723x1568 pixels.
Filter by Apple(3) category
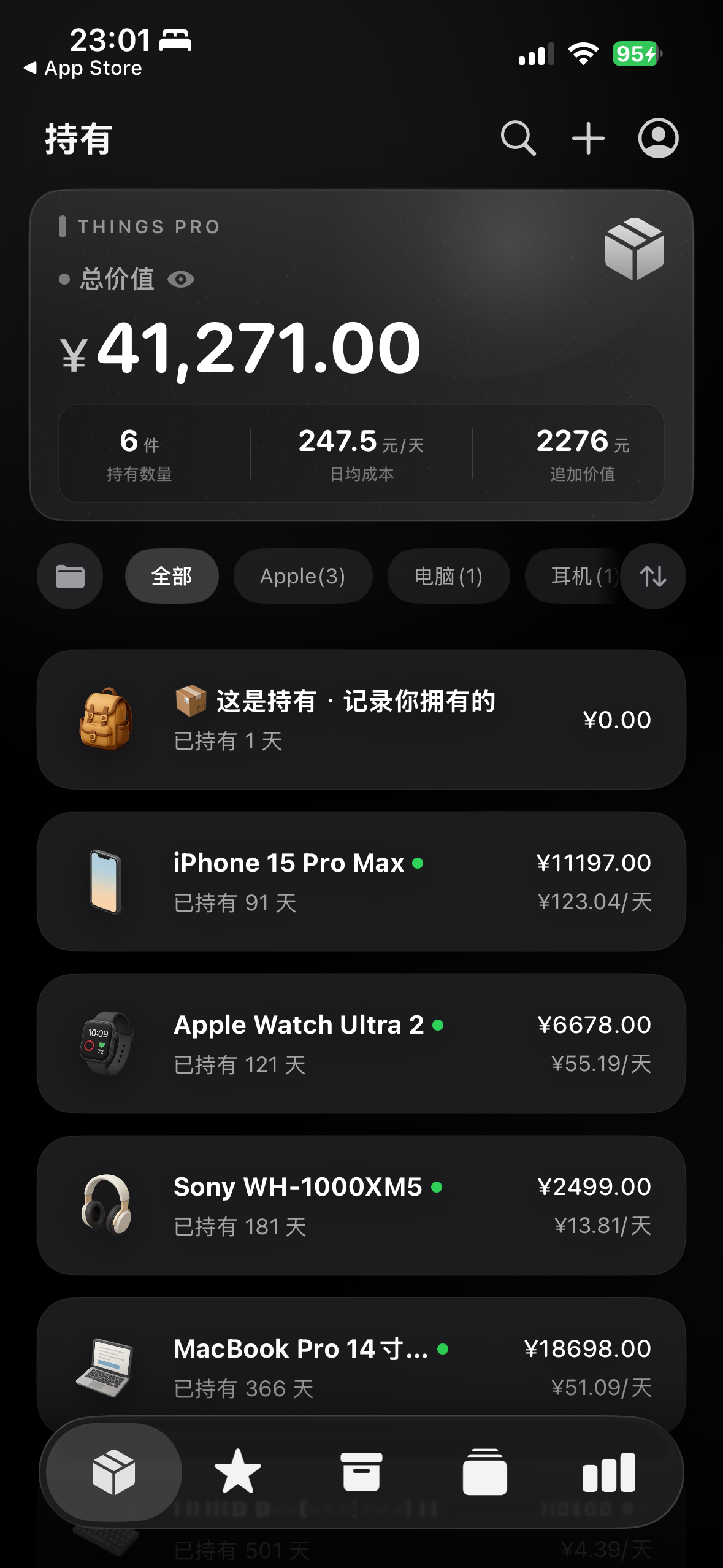pyautogui.click(x=302, y=577)
